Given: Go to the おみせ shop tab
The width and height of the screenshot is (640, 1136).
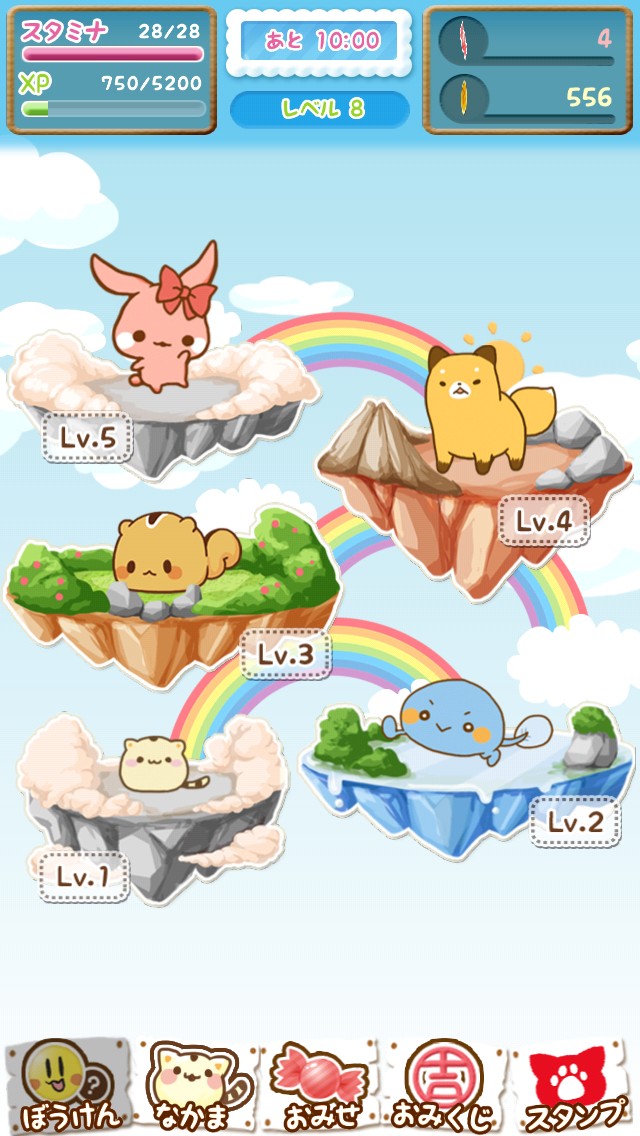Looking at the screenshot, I should click(318, 1085).
